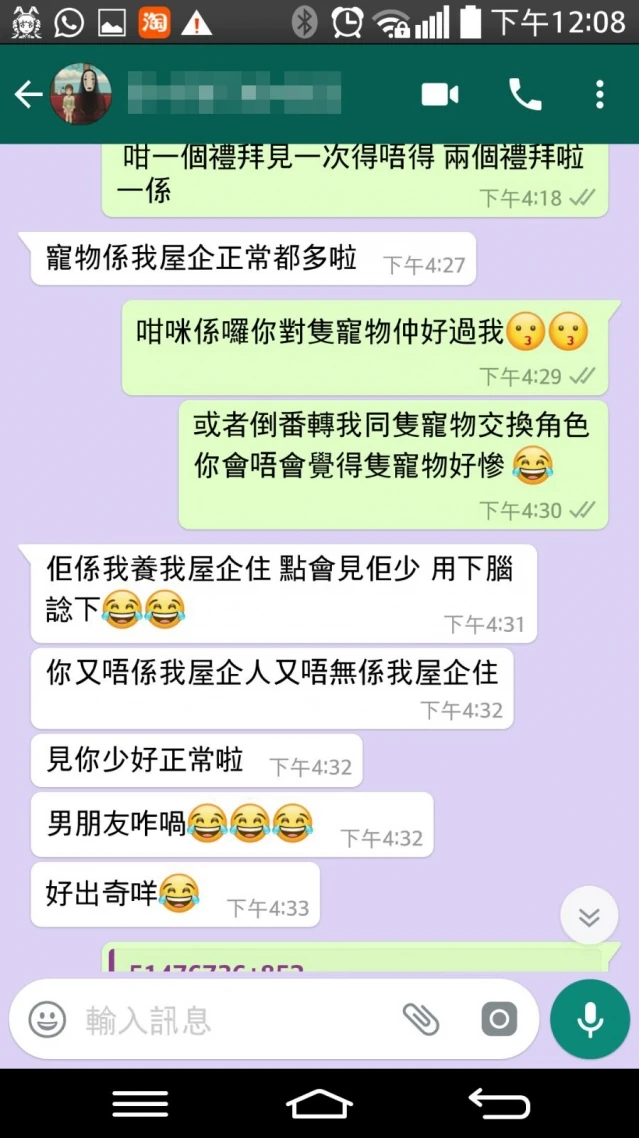Start a video call
The width and height of the screenshot is (639, 1138).
pos(440,95)
